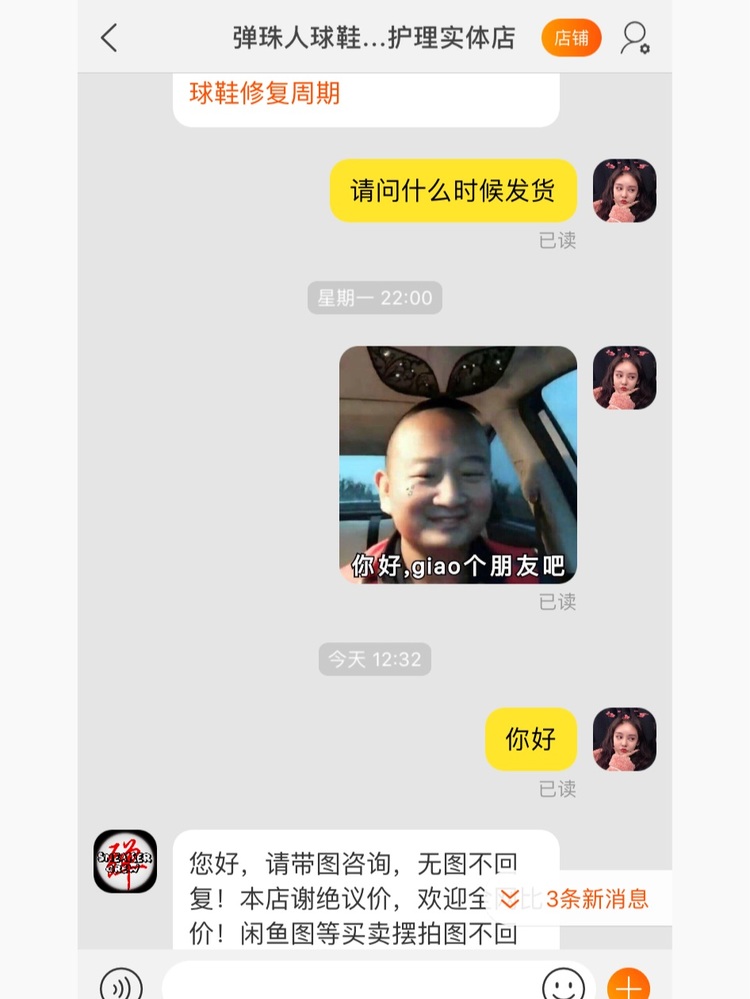Open chat settings profile icon
The width and height of the screenshot is (750, 999).
[x=634, y=38]
